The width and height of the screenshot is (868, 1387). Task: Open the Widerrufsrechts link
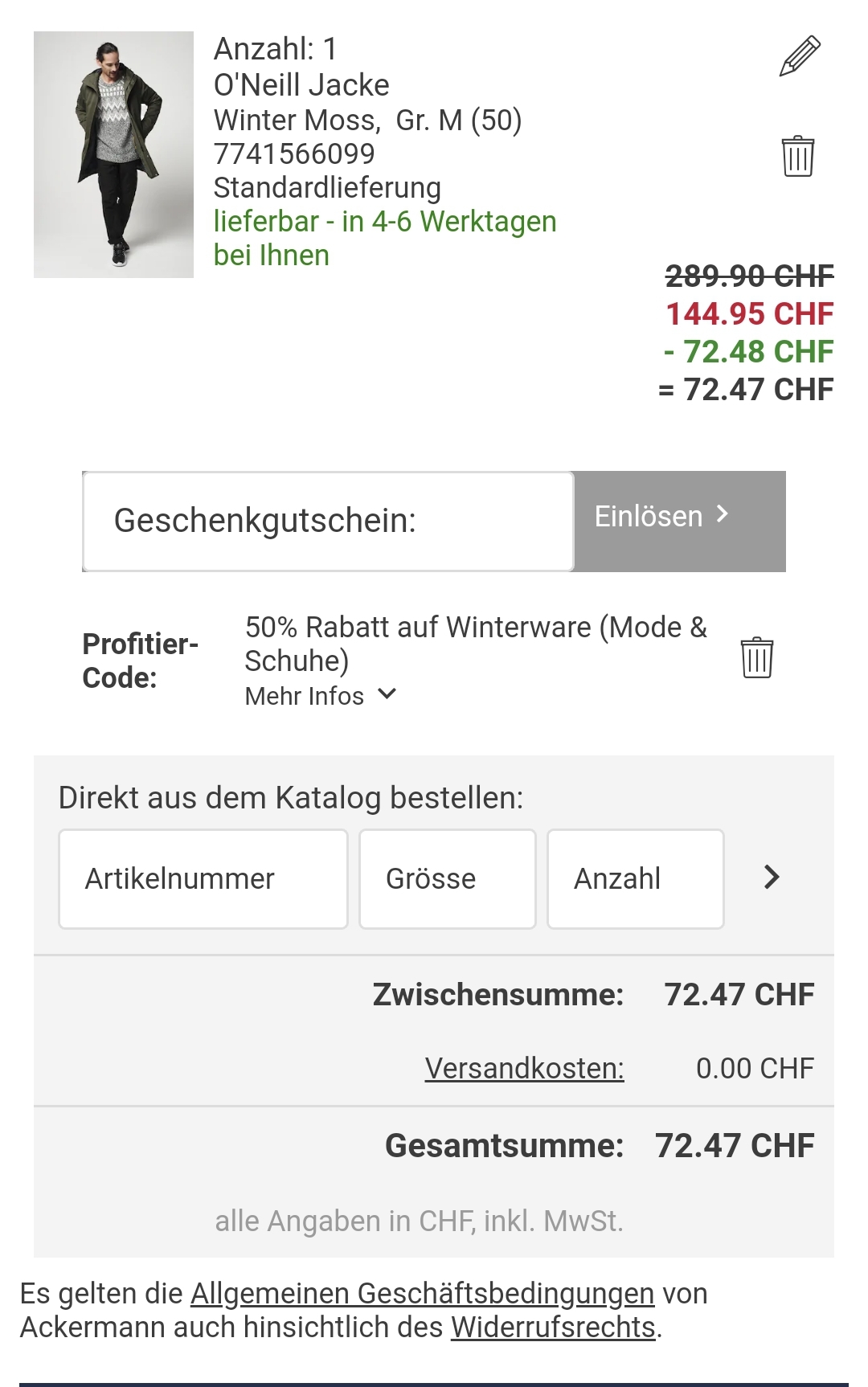tap(553, 1328)
